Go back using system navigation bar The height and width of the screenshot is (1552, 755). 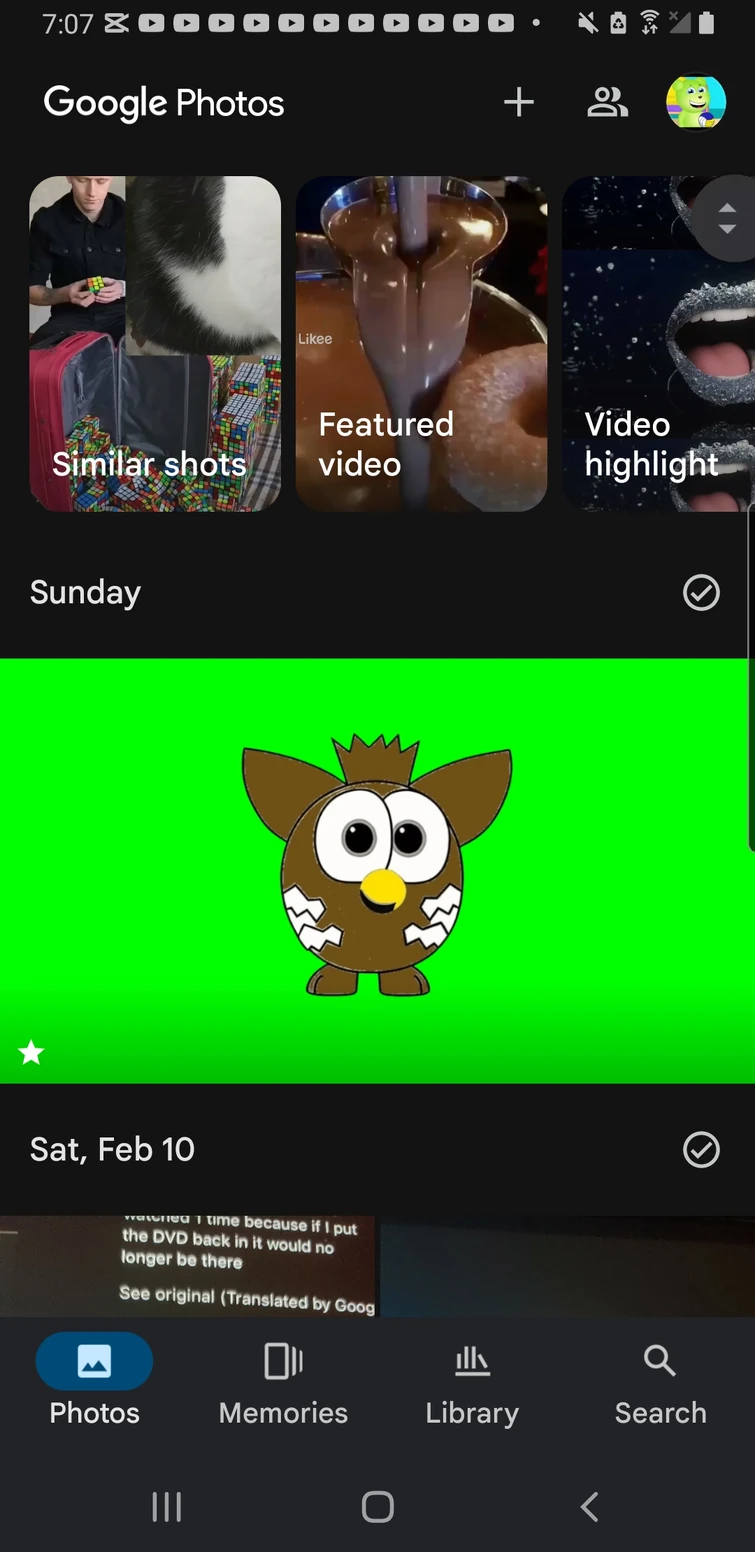click(x=589, y=1506)
